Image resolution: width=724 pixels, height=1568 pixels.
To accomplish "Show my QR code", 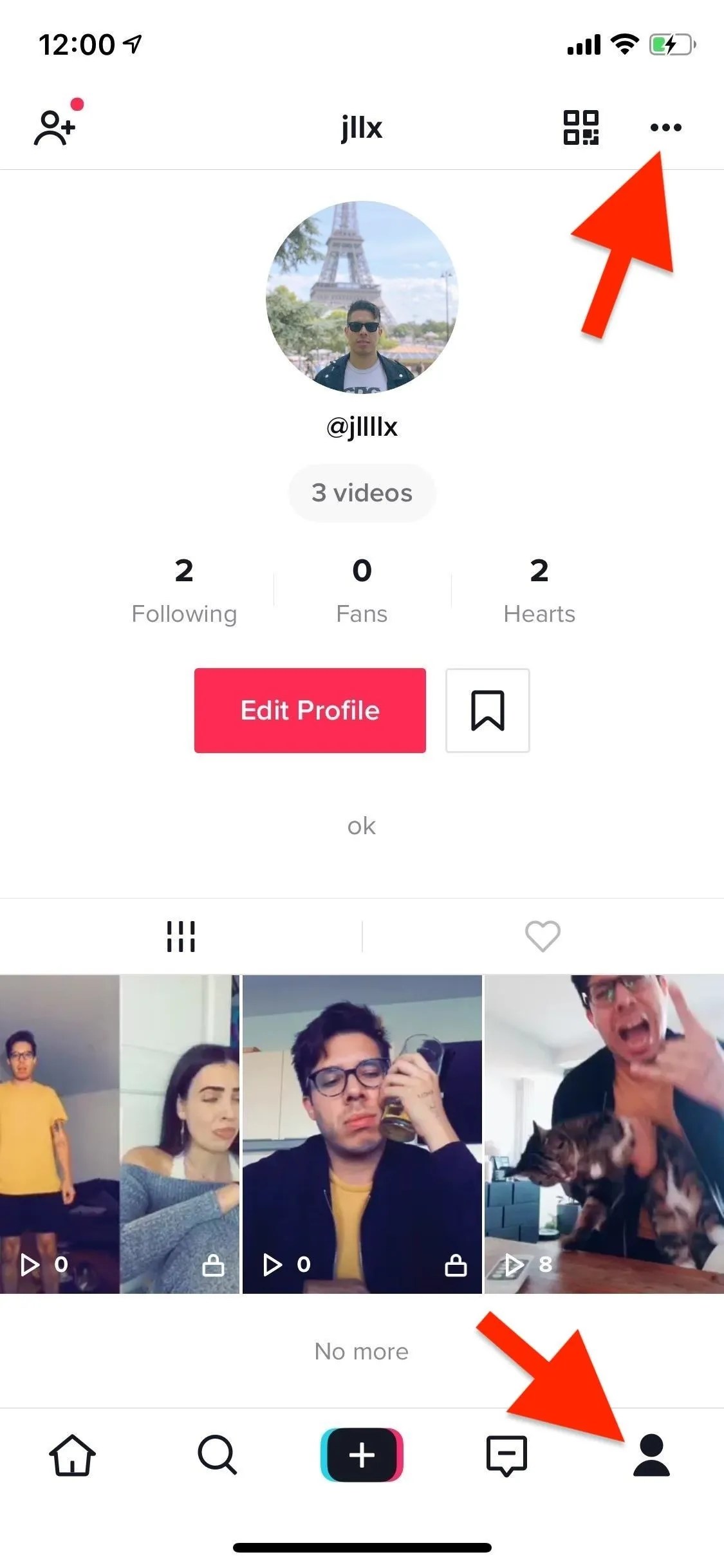I will [x=580, y=127].
